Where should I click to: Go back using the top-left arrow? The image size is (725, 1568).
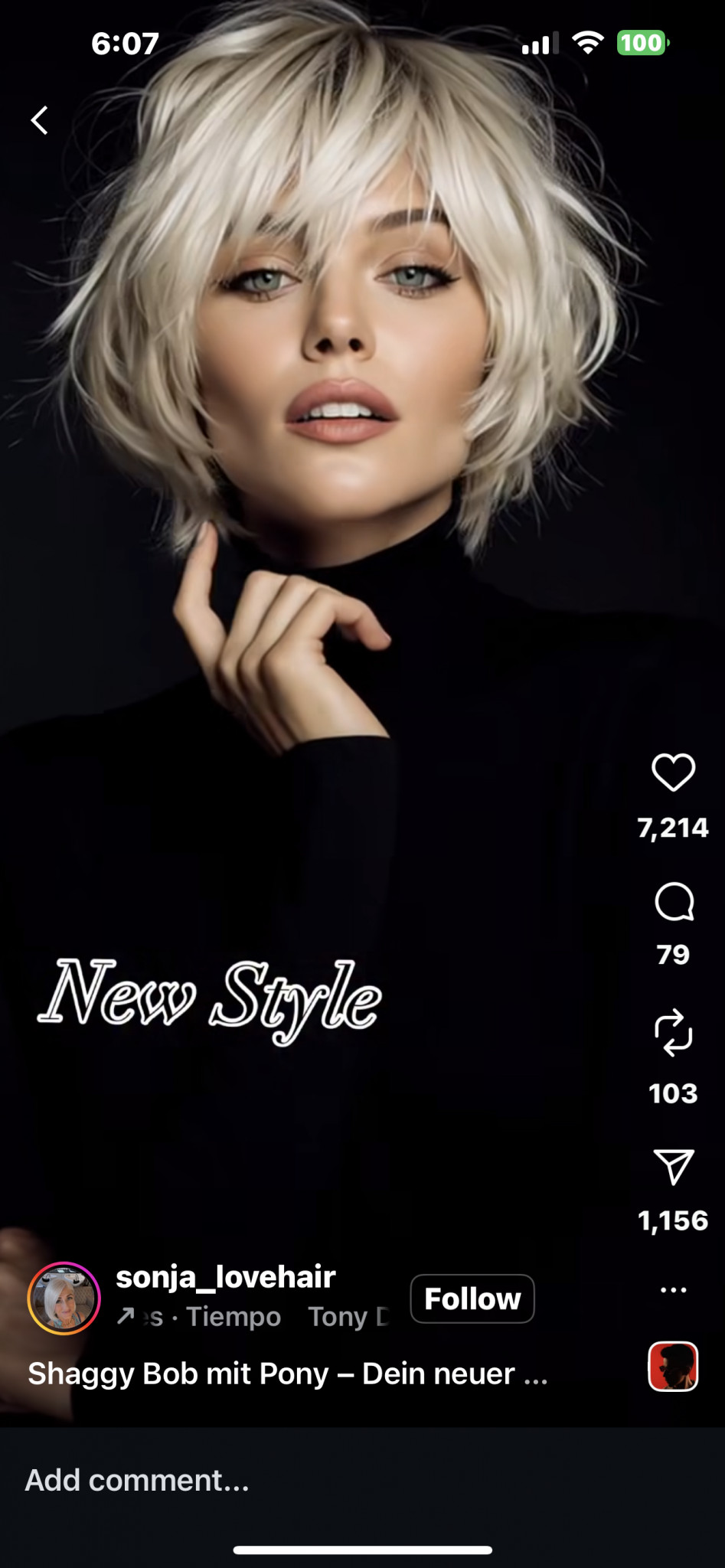click(40, 120)
